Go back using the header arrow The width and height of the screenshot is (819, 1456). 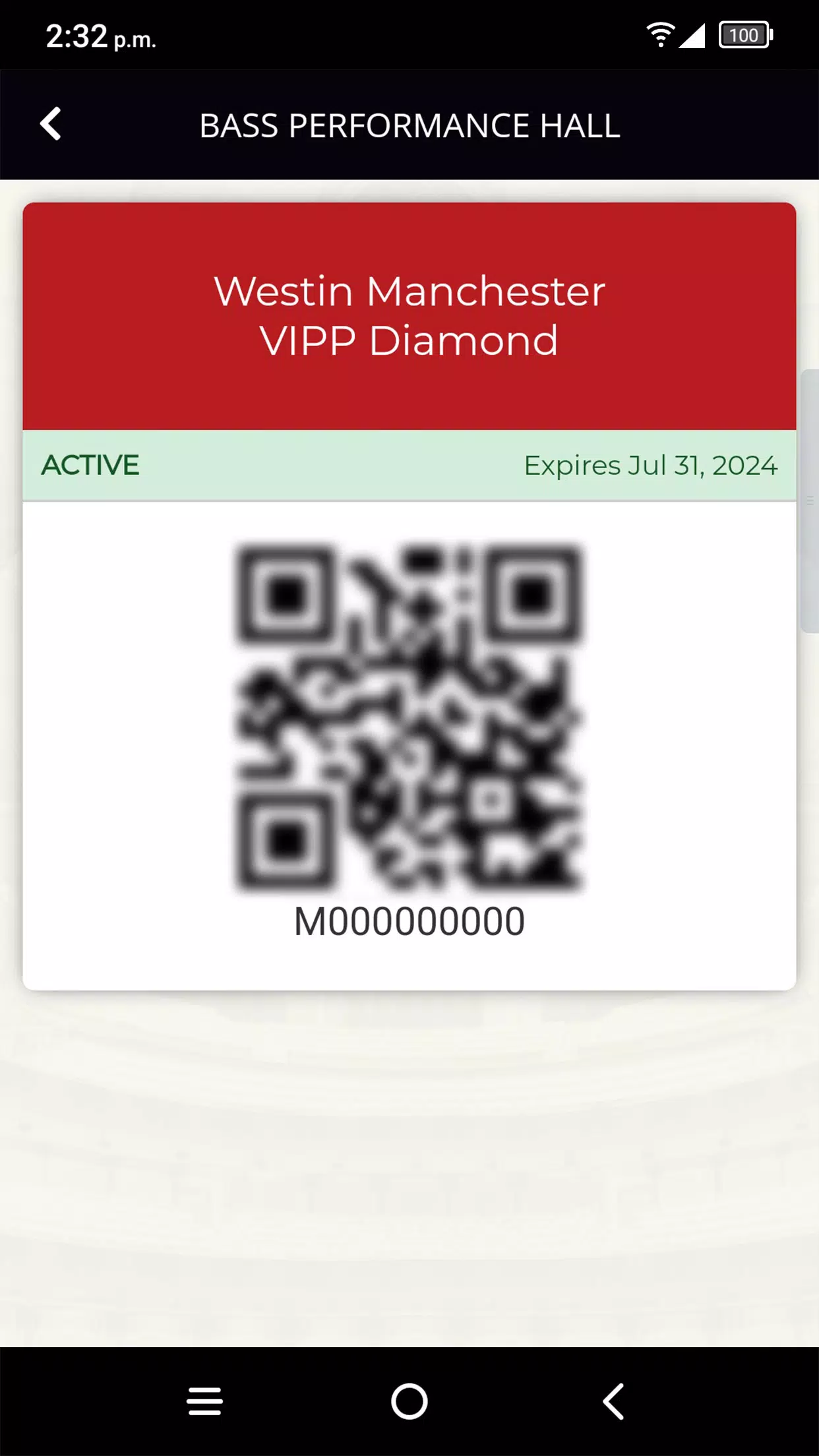pos(51,124)
